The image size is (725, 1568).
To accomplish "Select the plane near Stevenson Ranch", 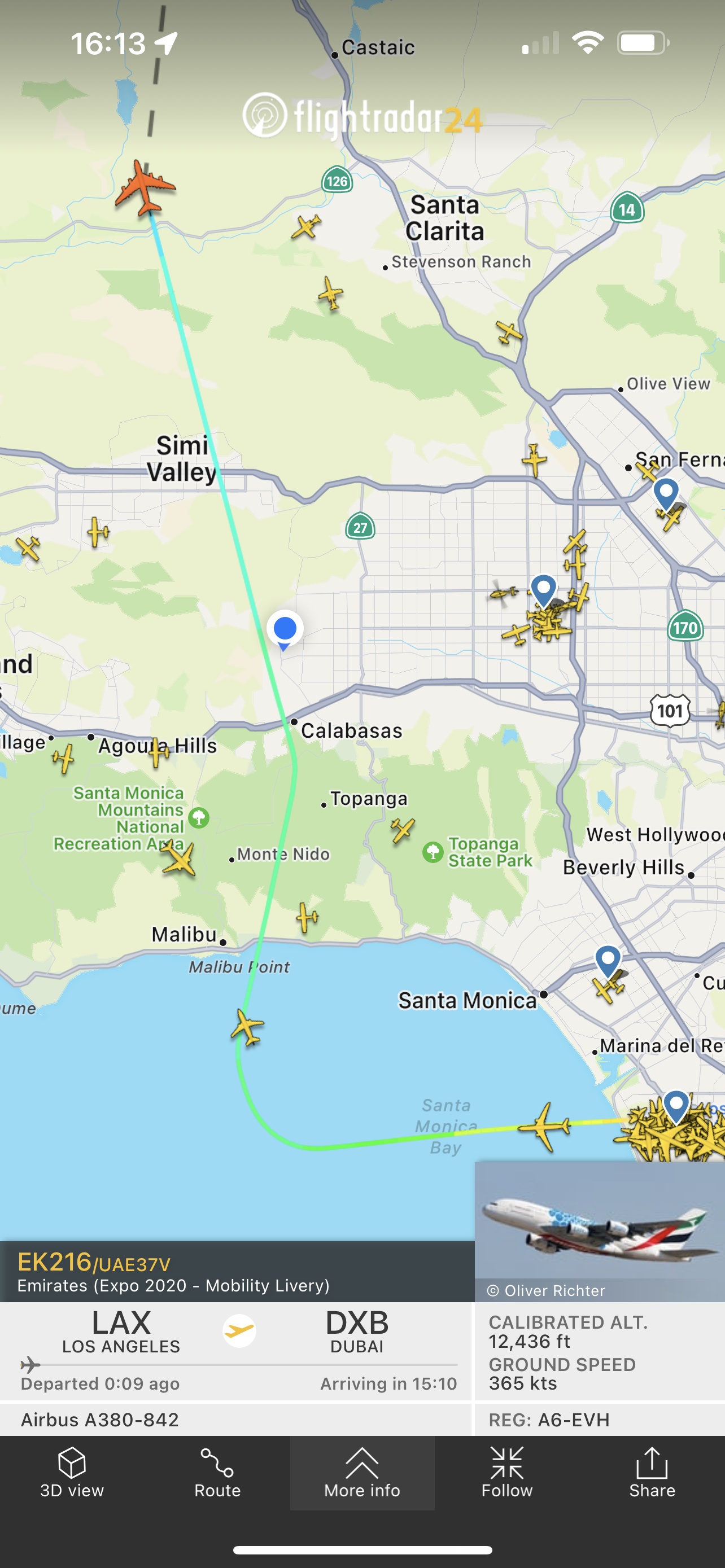I will pos(330,294).
